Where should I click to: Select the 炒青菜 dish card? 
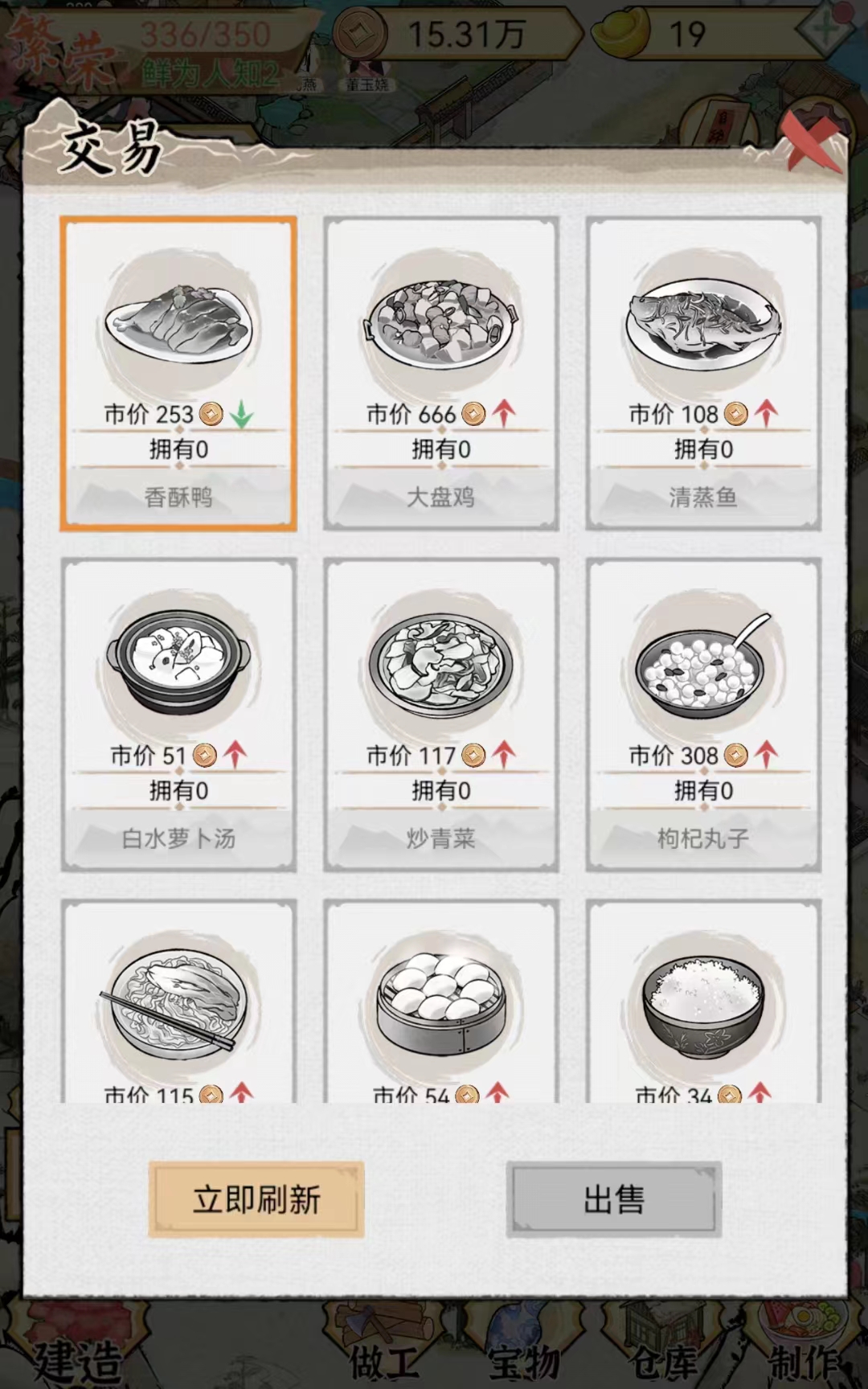(x=440, y=715)
